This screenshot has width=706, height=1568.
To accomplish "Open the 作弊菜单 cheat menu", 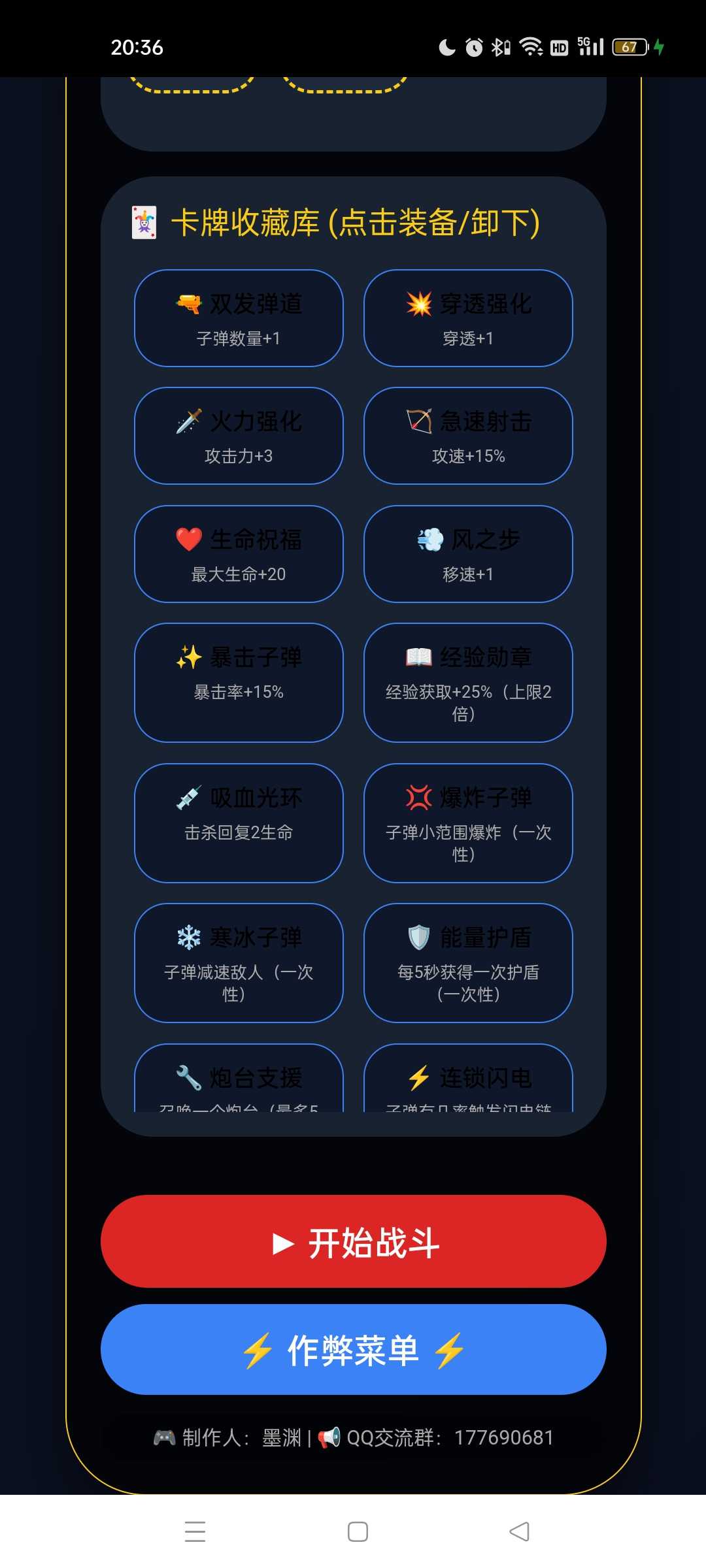I will [x=353, y=1350].
